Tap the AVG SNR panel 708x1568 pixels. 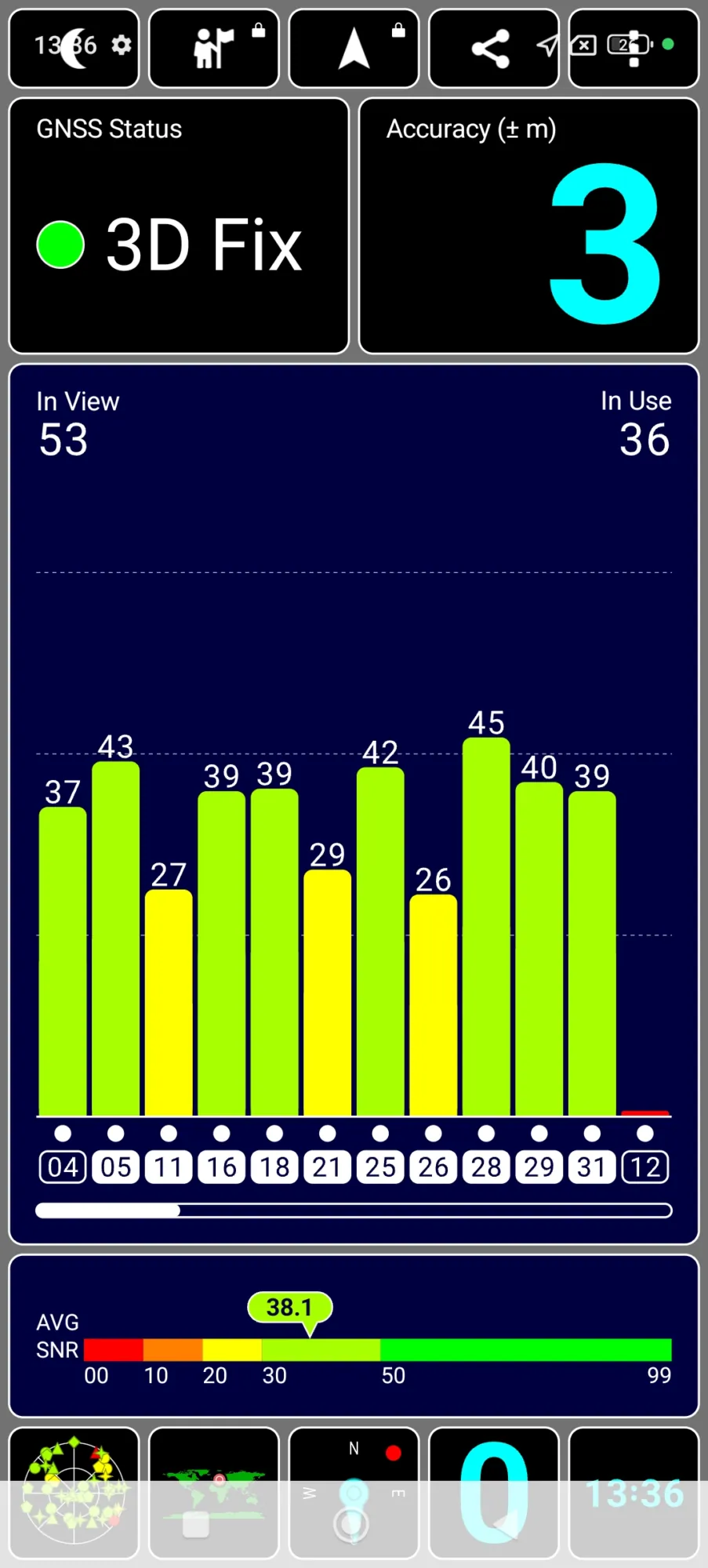pos(354,1335)
